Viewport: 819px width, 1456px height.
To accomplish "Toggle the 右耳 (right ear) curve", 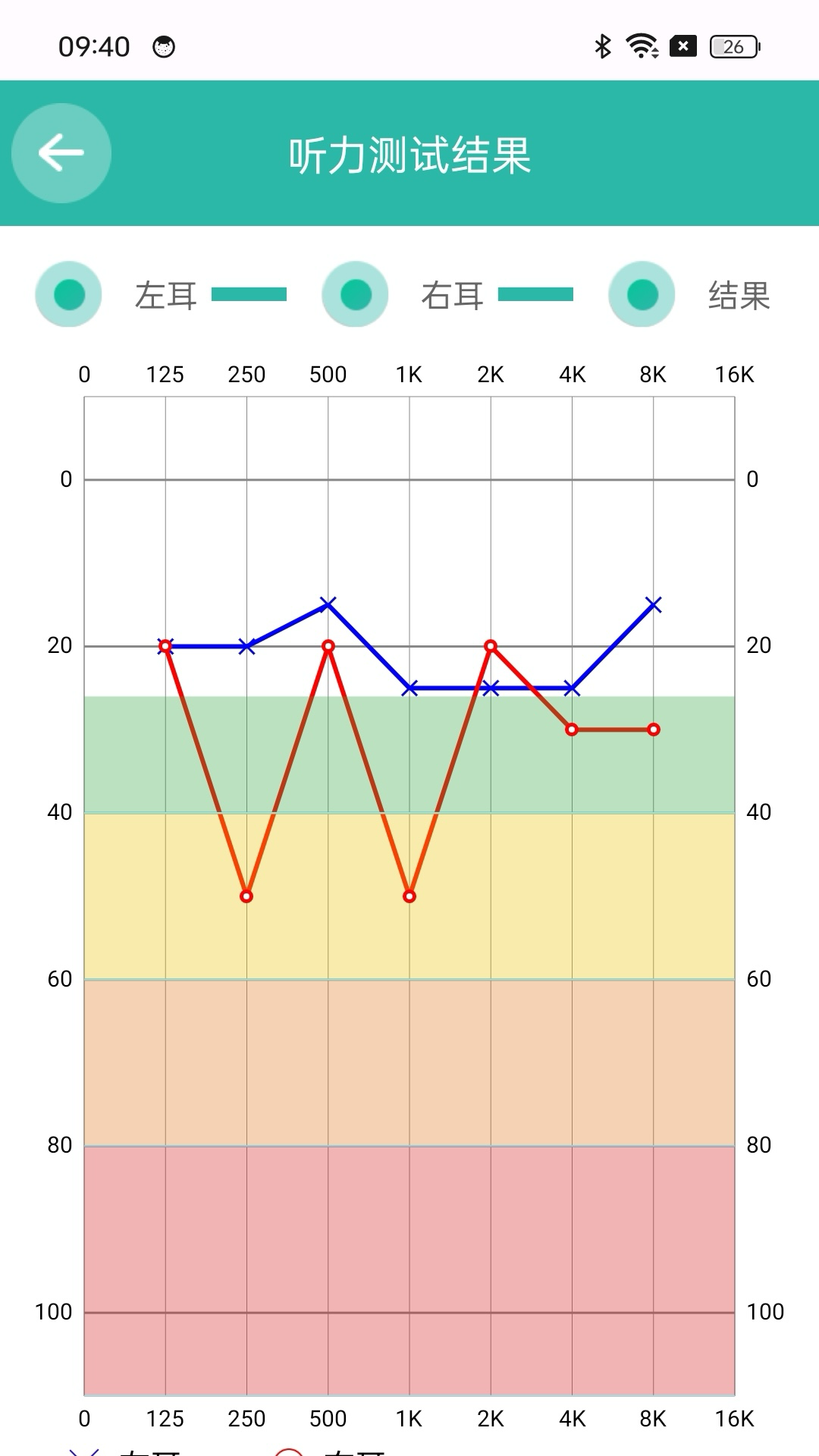I will [x=356, y=294].
